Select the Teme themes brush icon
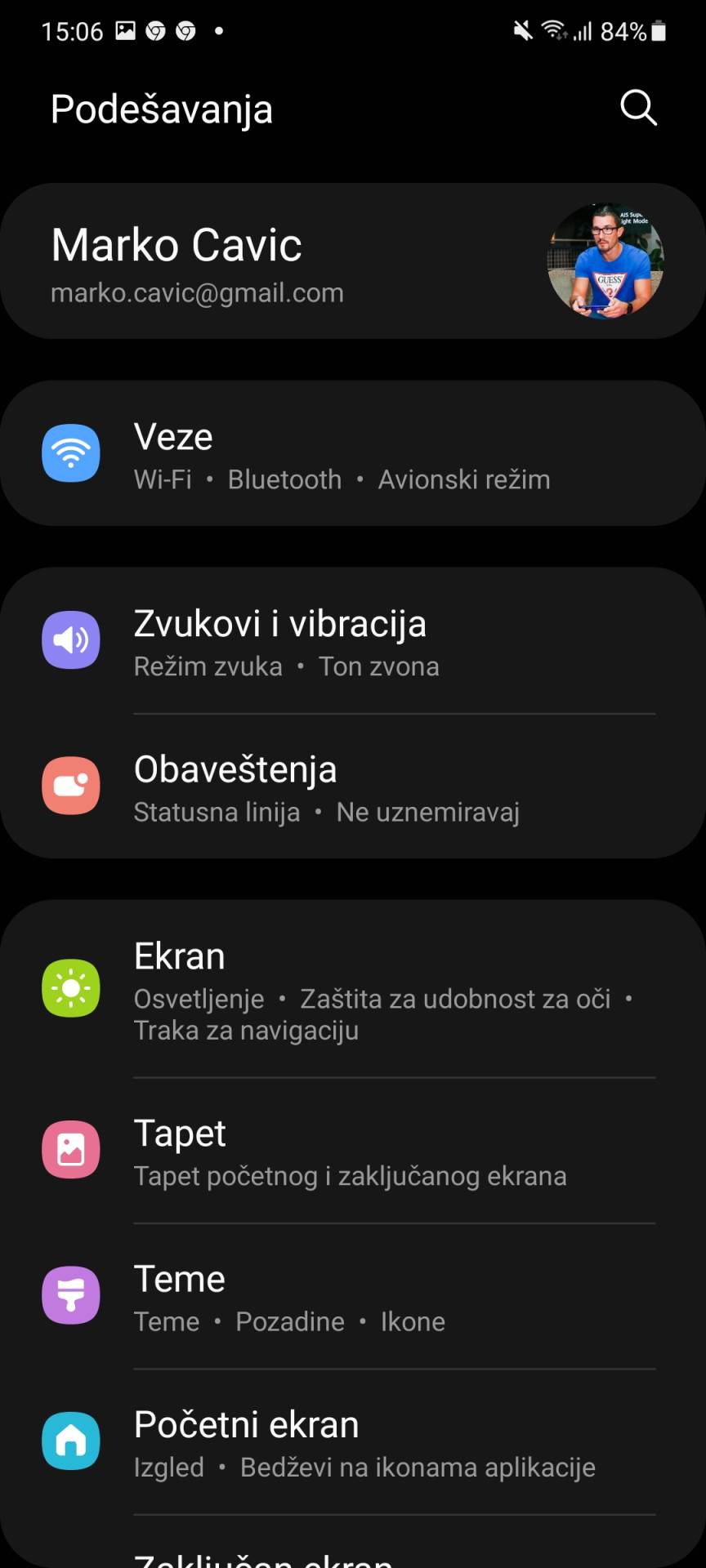The height and width of the screenshot is (1568, 706). click(x=71, y=1294)
